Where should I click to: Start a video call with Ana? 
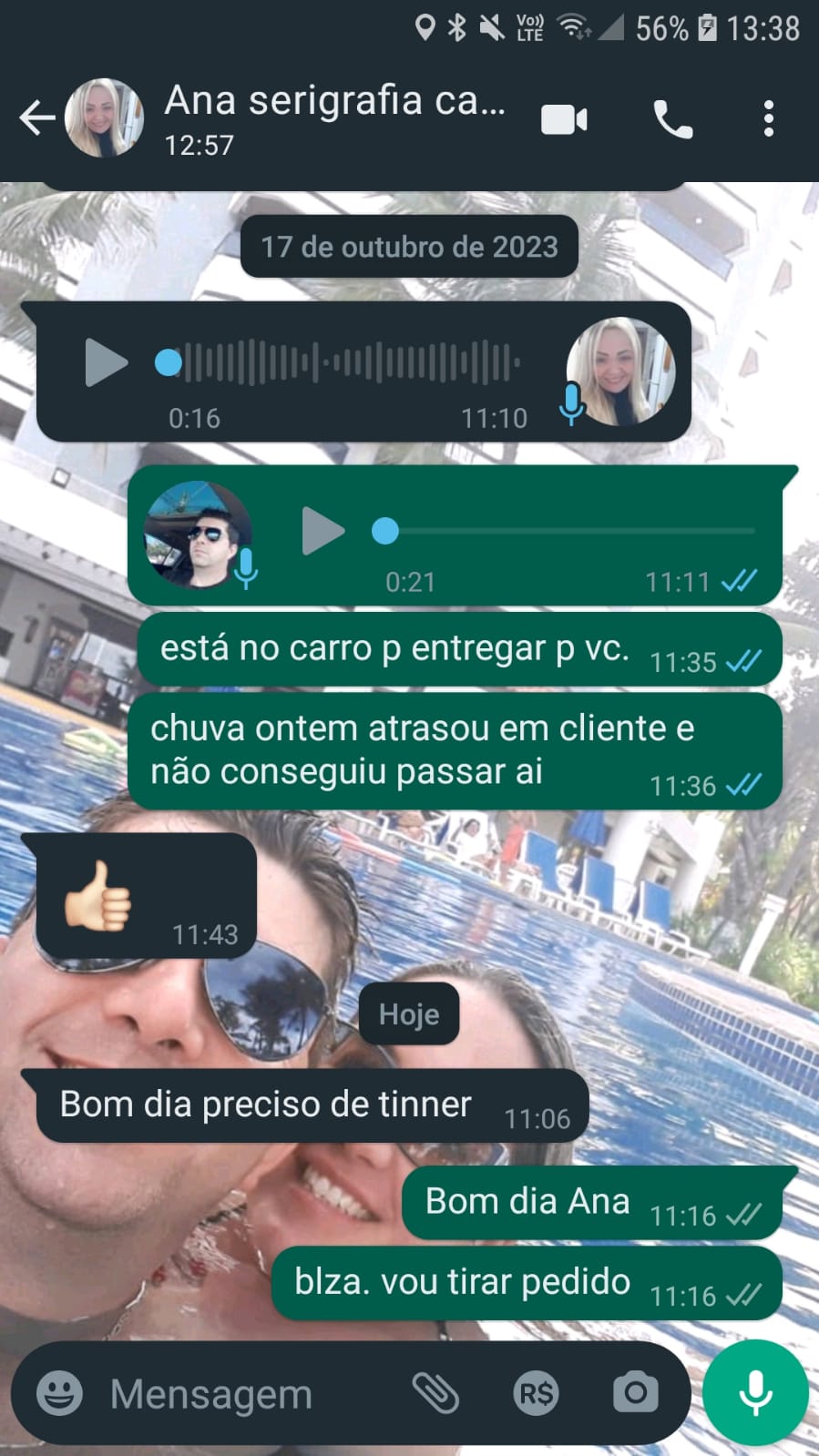coord(564,119)
